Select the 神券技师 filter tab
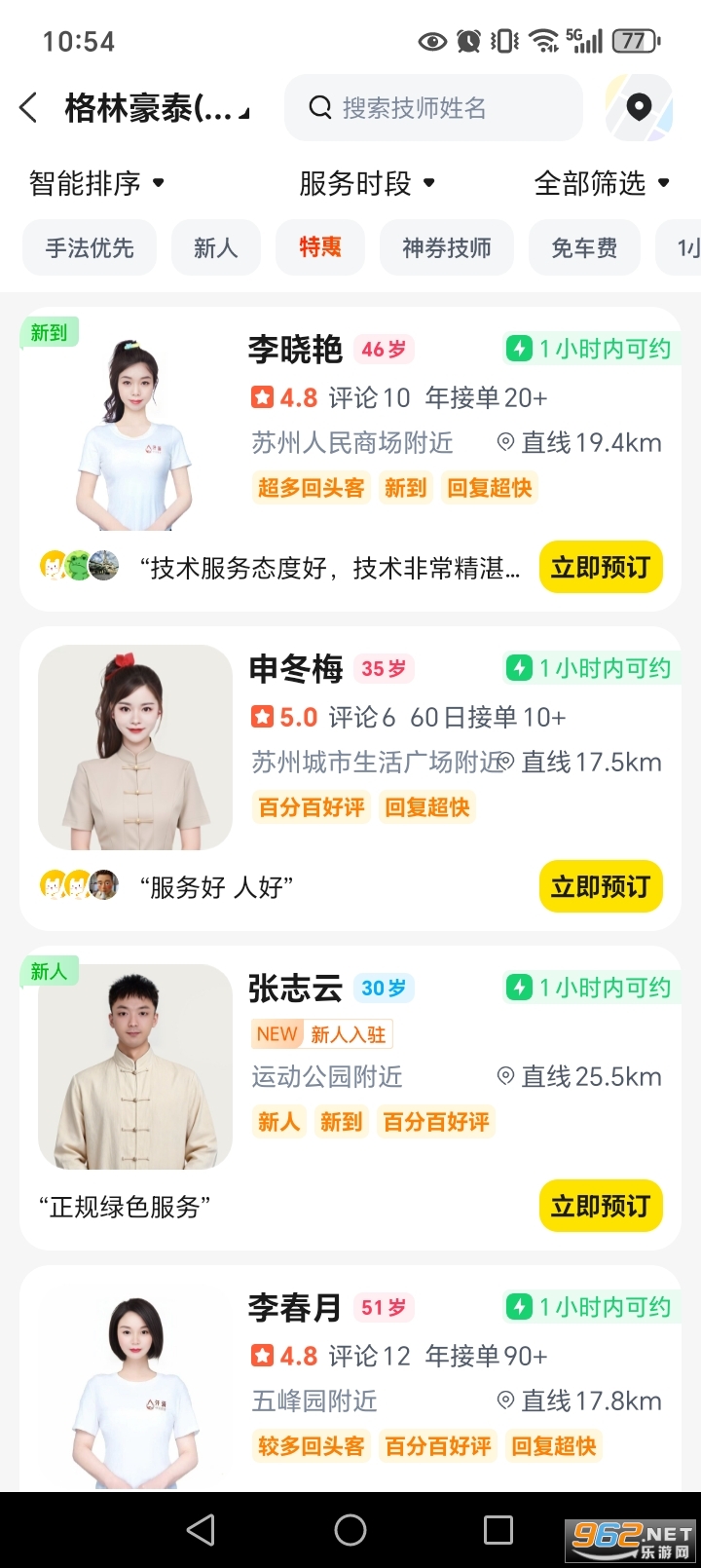This screenshot has width=701, height=1568. (446, 247)
